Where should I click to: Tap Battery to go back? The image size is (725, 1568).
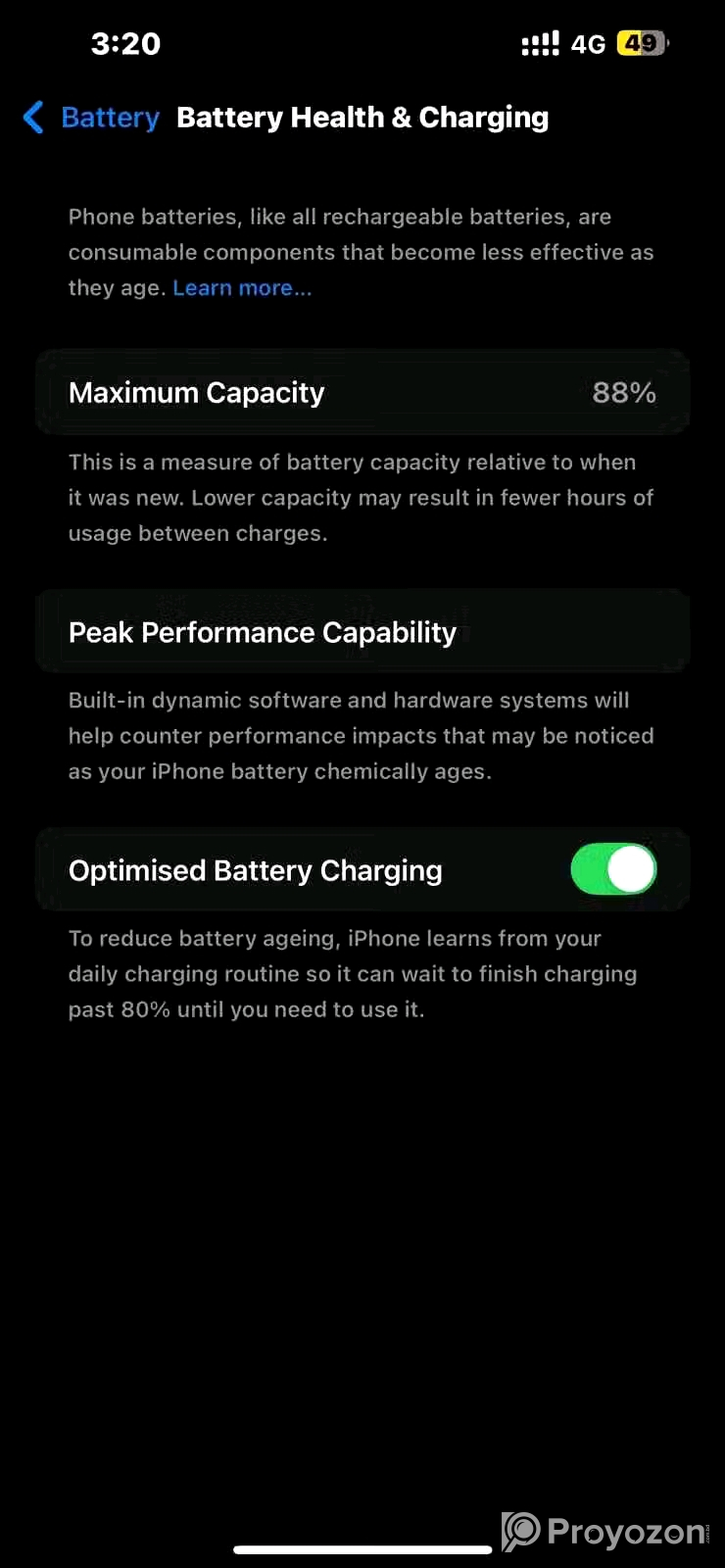click(109, 117)
